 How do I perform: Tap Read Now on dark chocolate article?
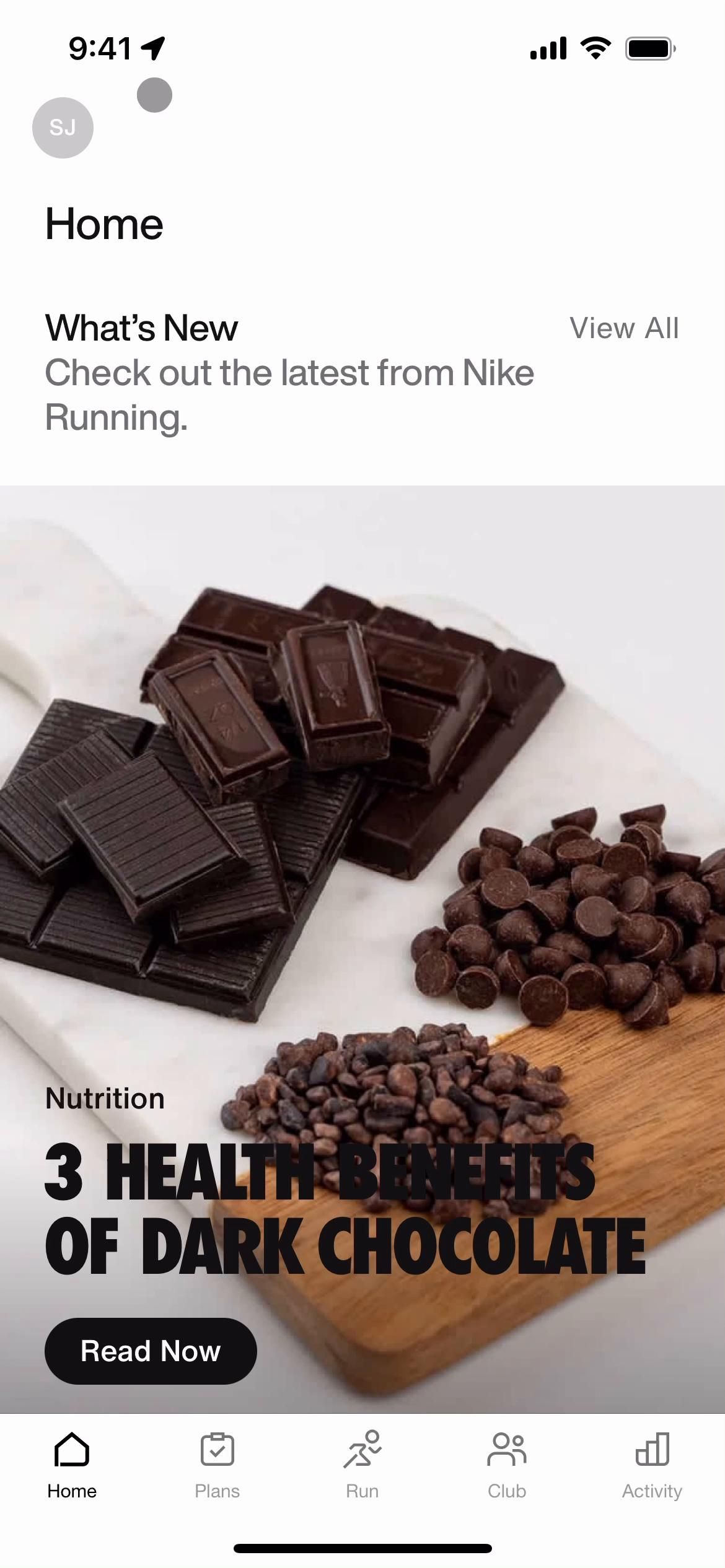[151, 1351]
